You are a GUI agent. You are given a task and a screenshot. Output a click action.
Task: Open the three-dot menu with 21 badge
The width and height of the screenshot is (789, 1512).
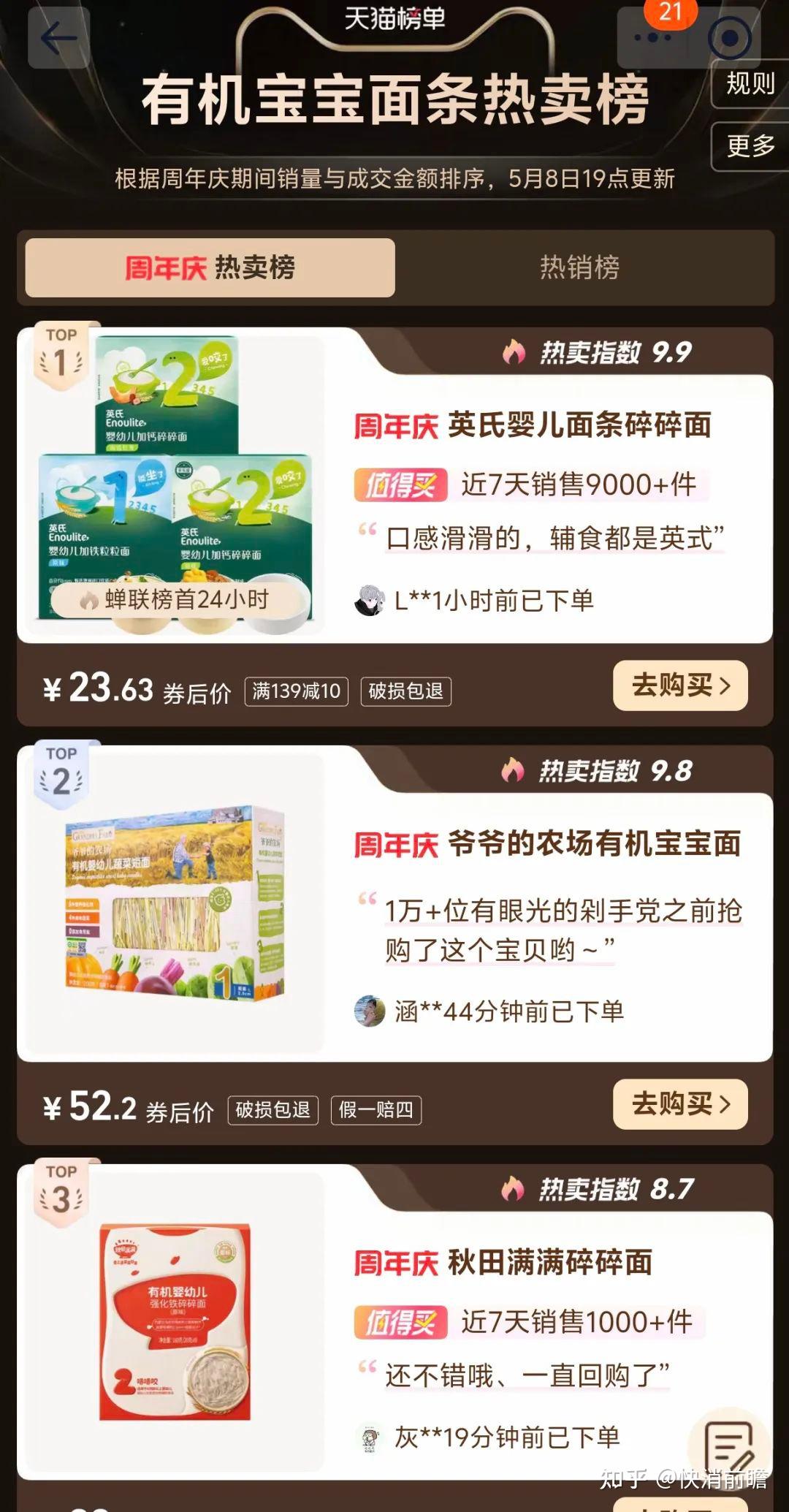tap(653, 38)
